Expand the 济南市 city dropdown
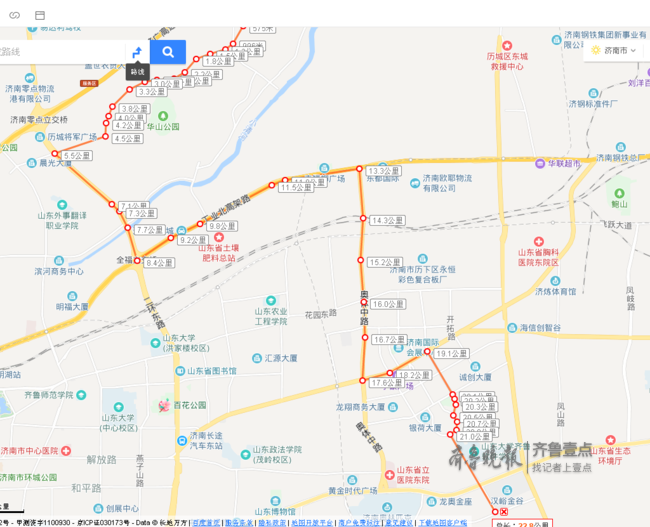This screenshot has width=650, height=527. 613,50
